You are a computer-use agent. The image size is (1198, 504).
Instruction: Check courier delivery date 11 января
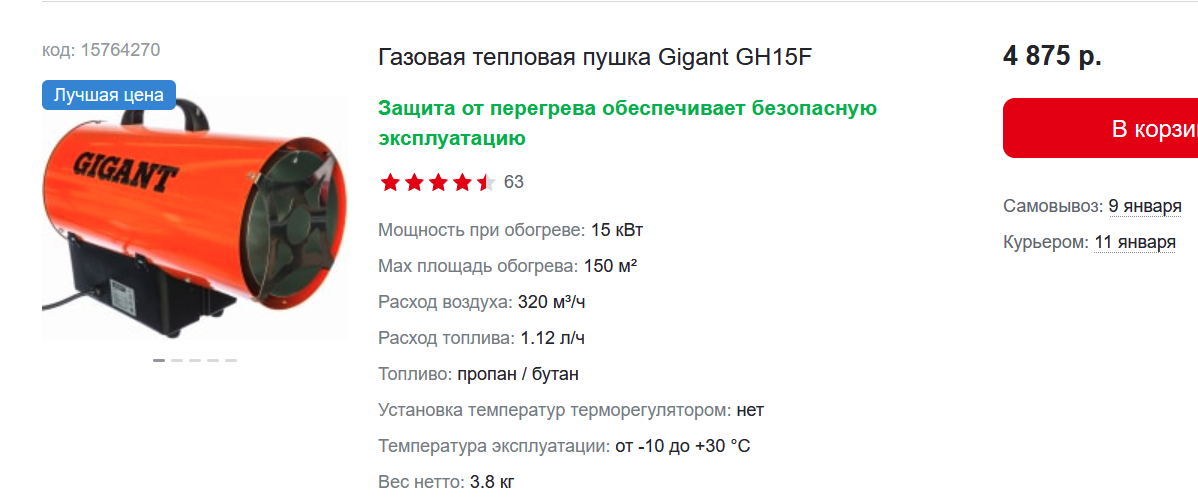click(1135, 242)
